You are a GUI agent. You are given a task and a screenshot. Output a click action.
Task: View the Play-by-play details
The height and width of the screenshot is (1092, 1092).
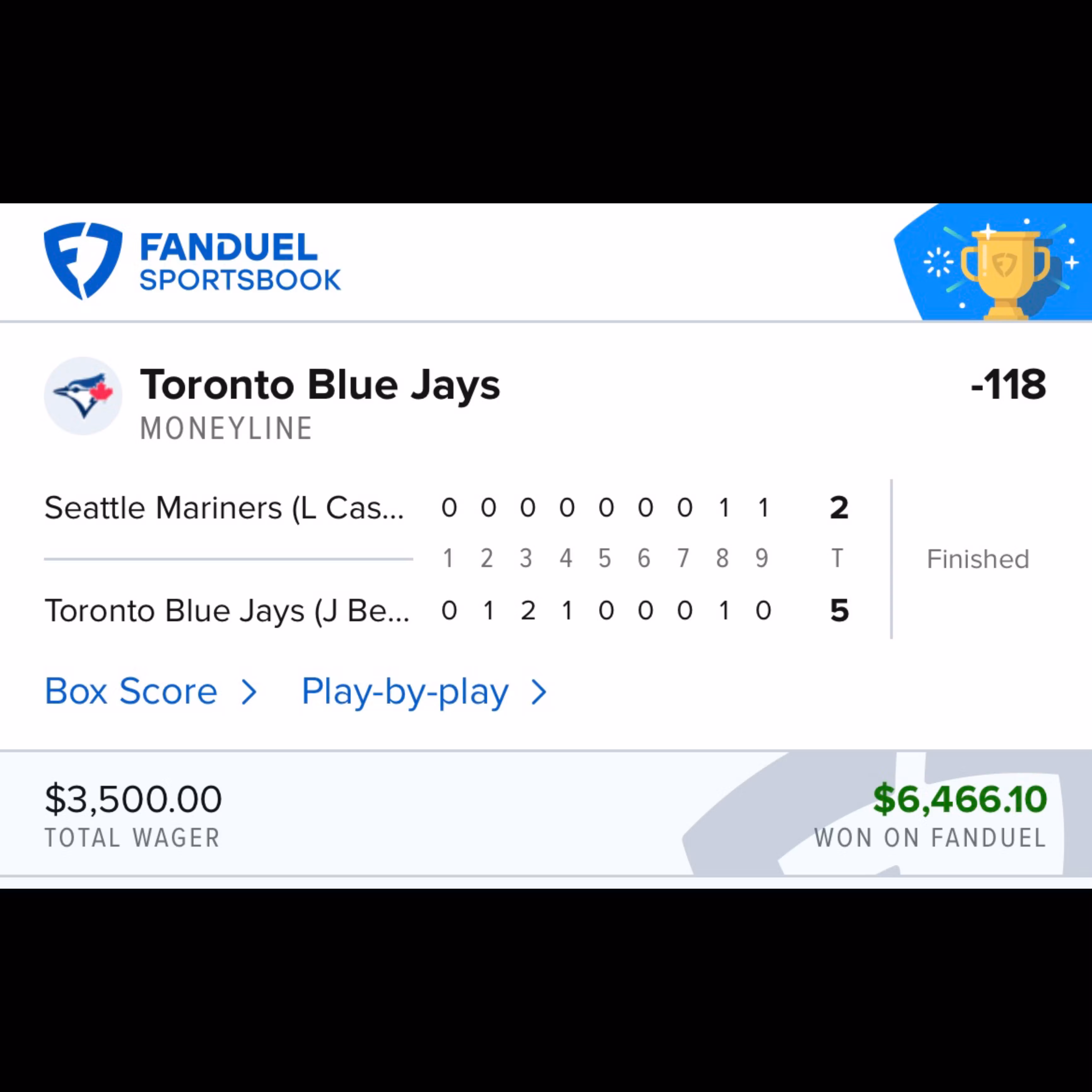424,692
